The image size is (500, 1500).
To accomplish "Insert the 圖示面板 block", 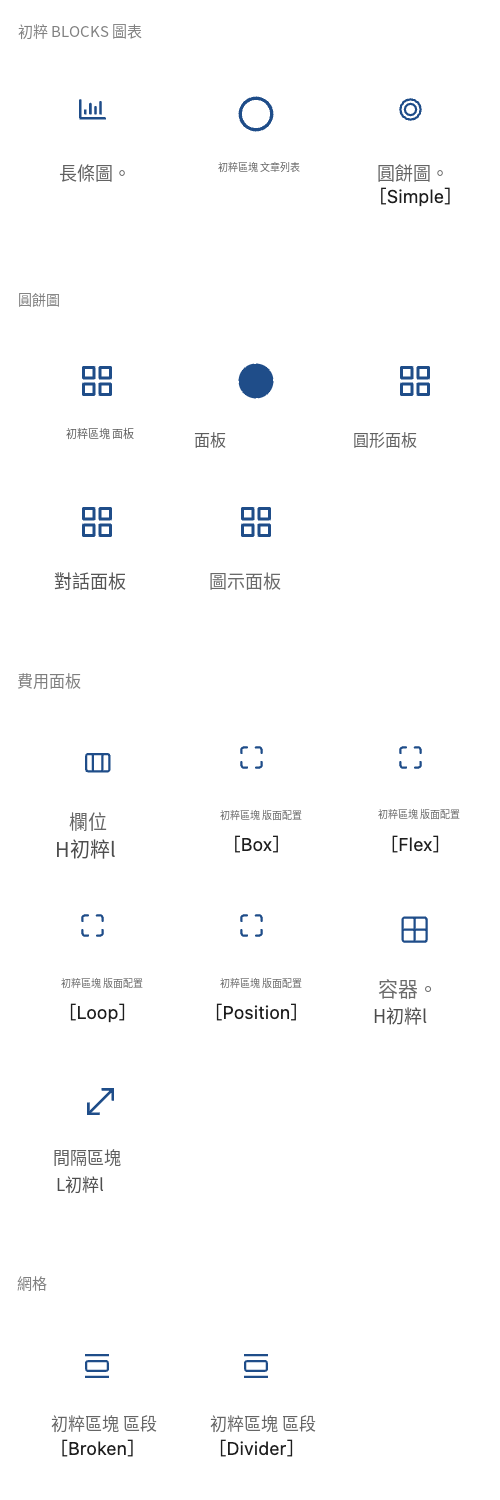I will 256,547.
